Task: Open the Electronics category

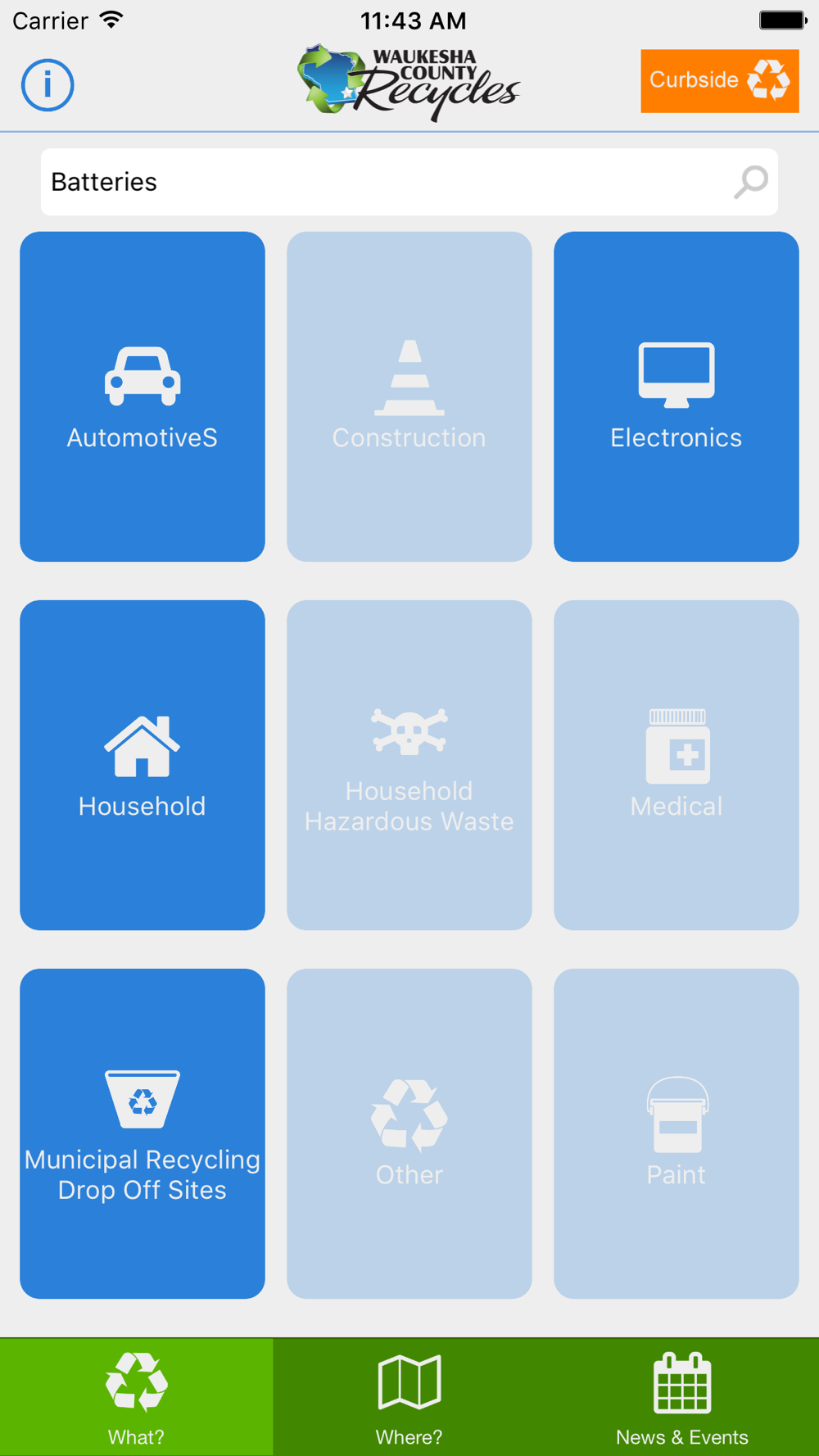Action: [x=676, y=396]
